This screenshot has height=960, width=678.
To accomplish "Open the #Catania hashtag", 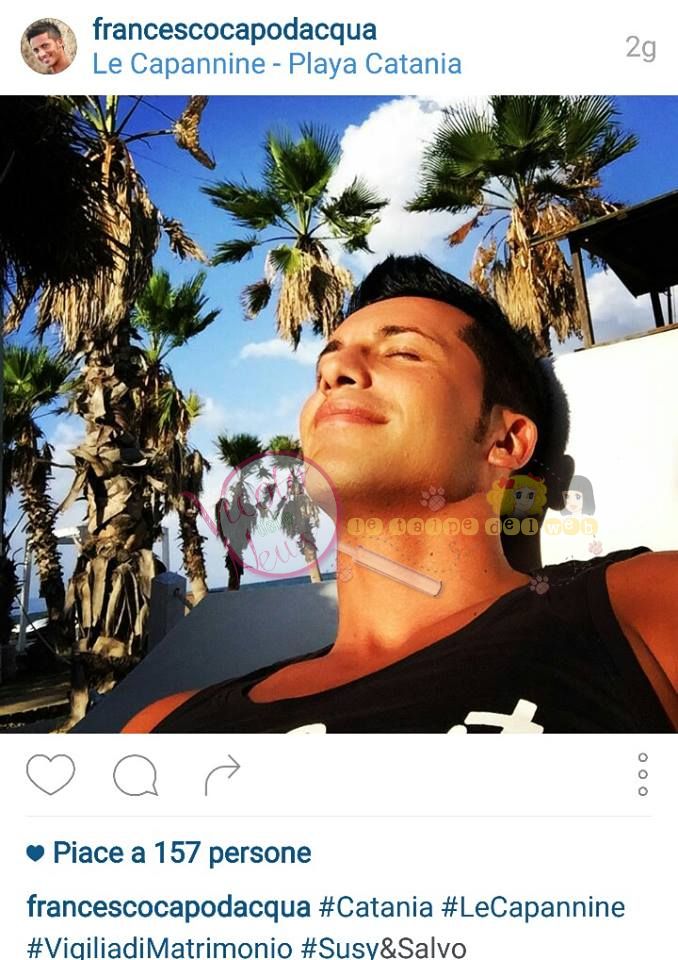I will click(375, 907).
